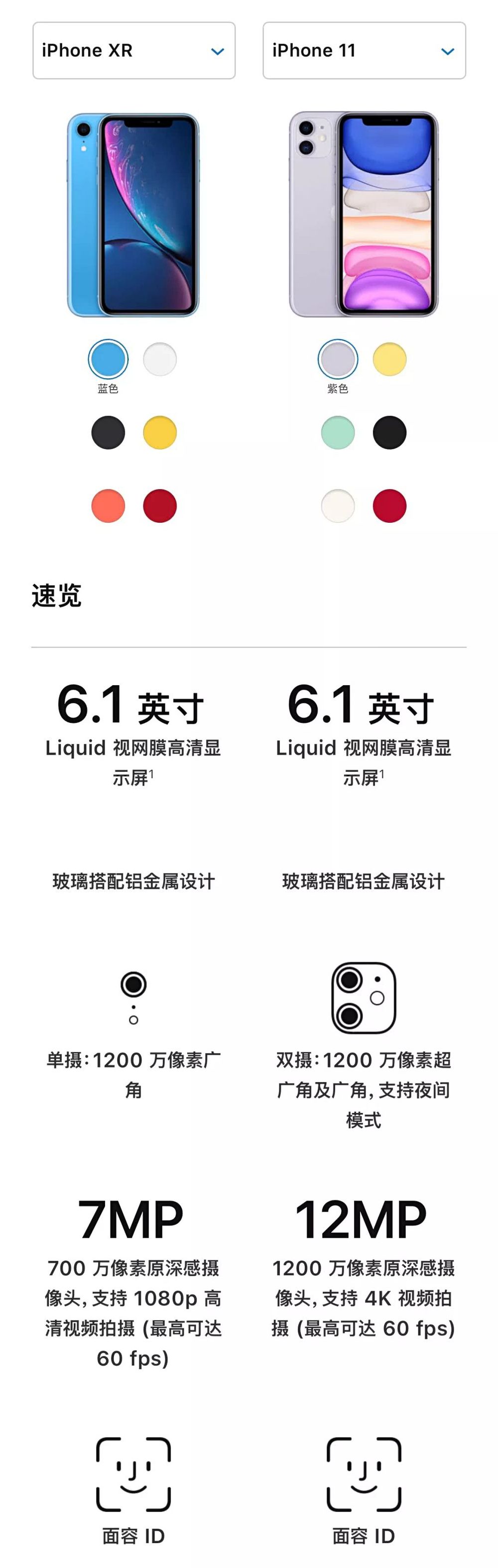Pick the red color for iPhone XR

click(x=160, y=506)
